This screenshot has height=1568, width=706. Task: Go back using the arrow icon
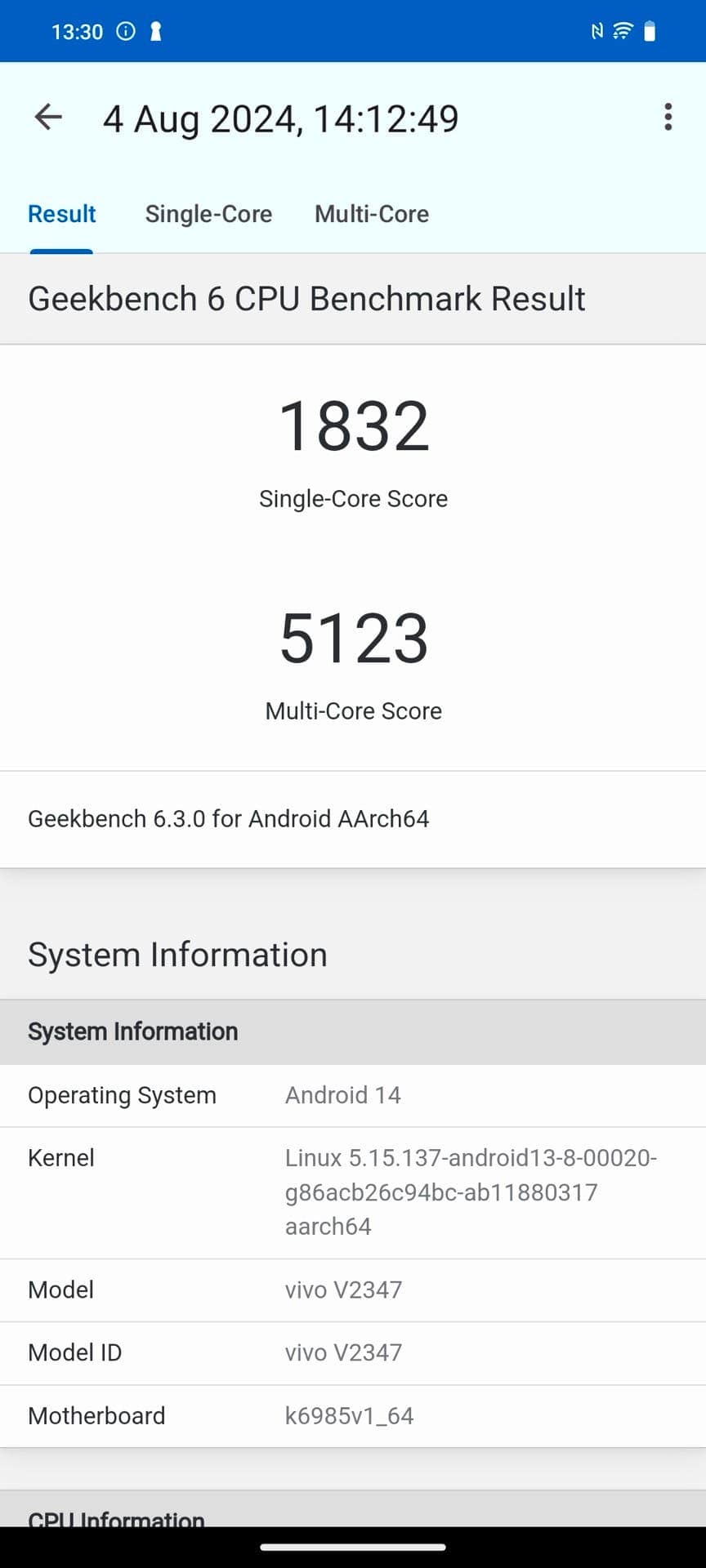48,118
